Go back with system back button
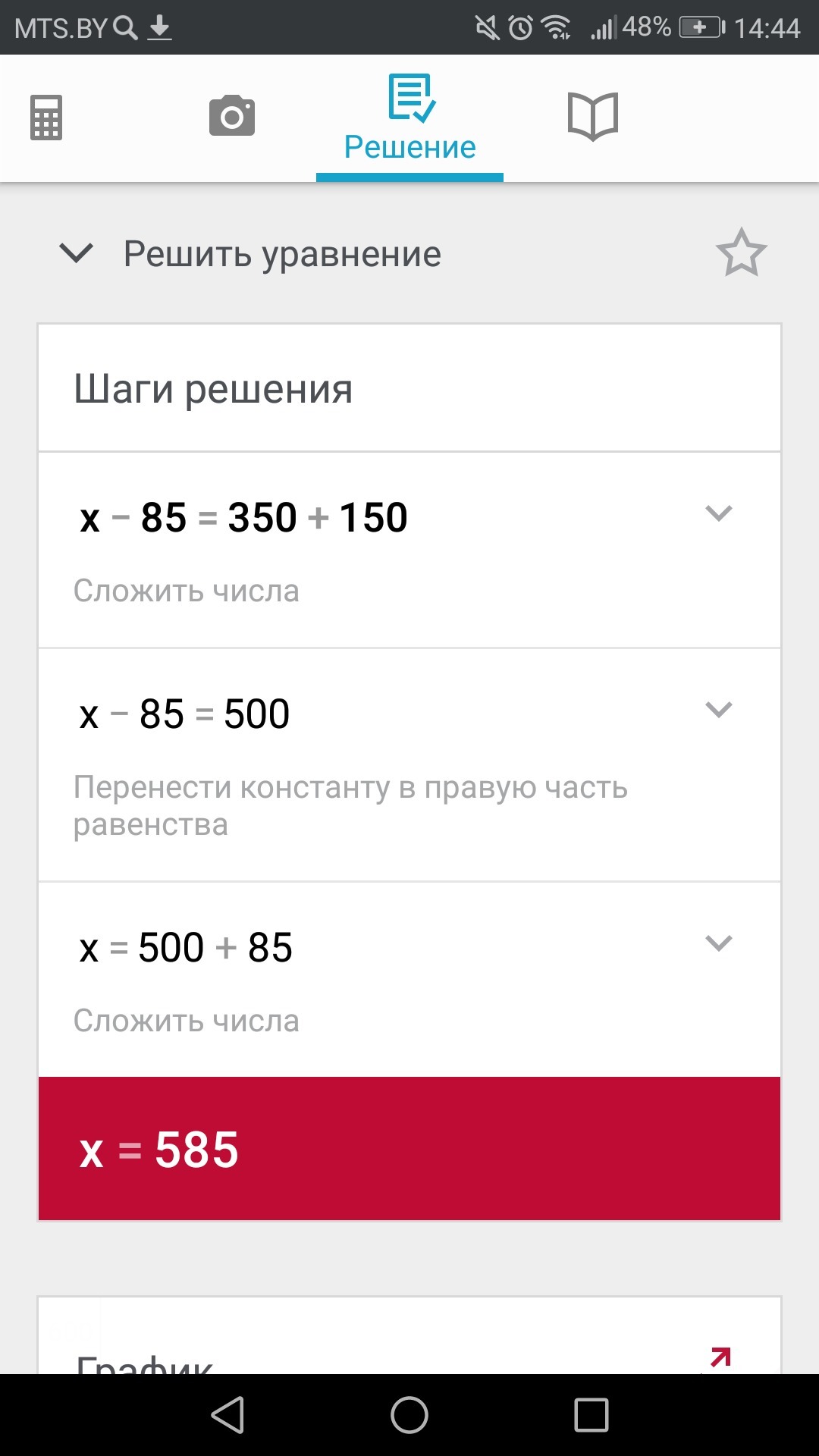Screen dimensions: 819x1456 [x=227, y=1415]
